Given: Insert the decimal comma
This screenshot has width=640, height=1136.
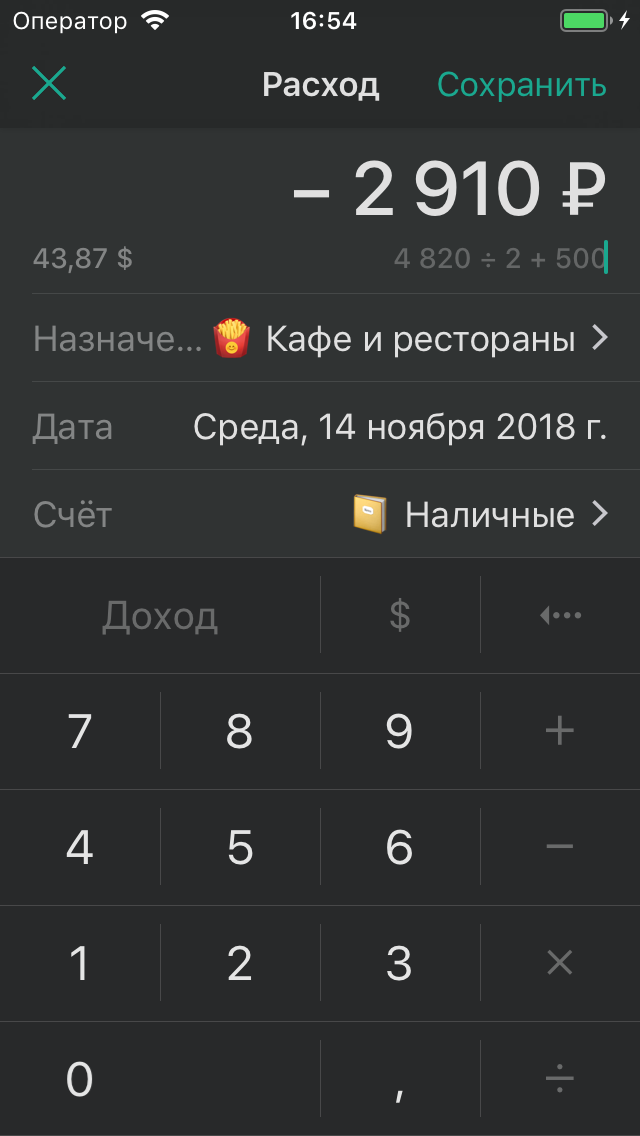Looking at the screenshot, I should click(x=400, y=1080).
